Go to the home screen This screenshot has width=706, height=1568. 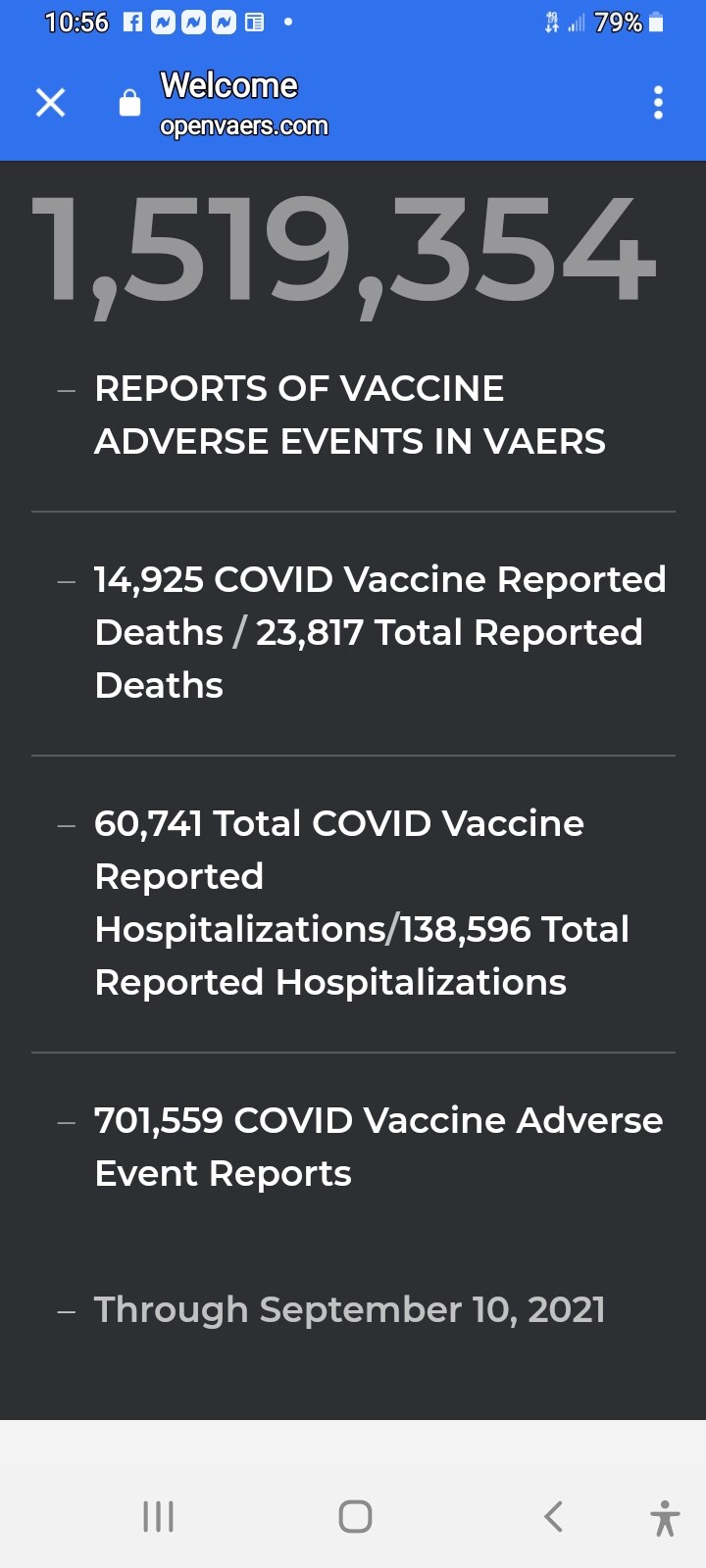(x=355, y=1516)
